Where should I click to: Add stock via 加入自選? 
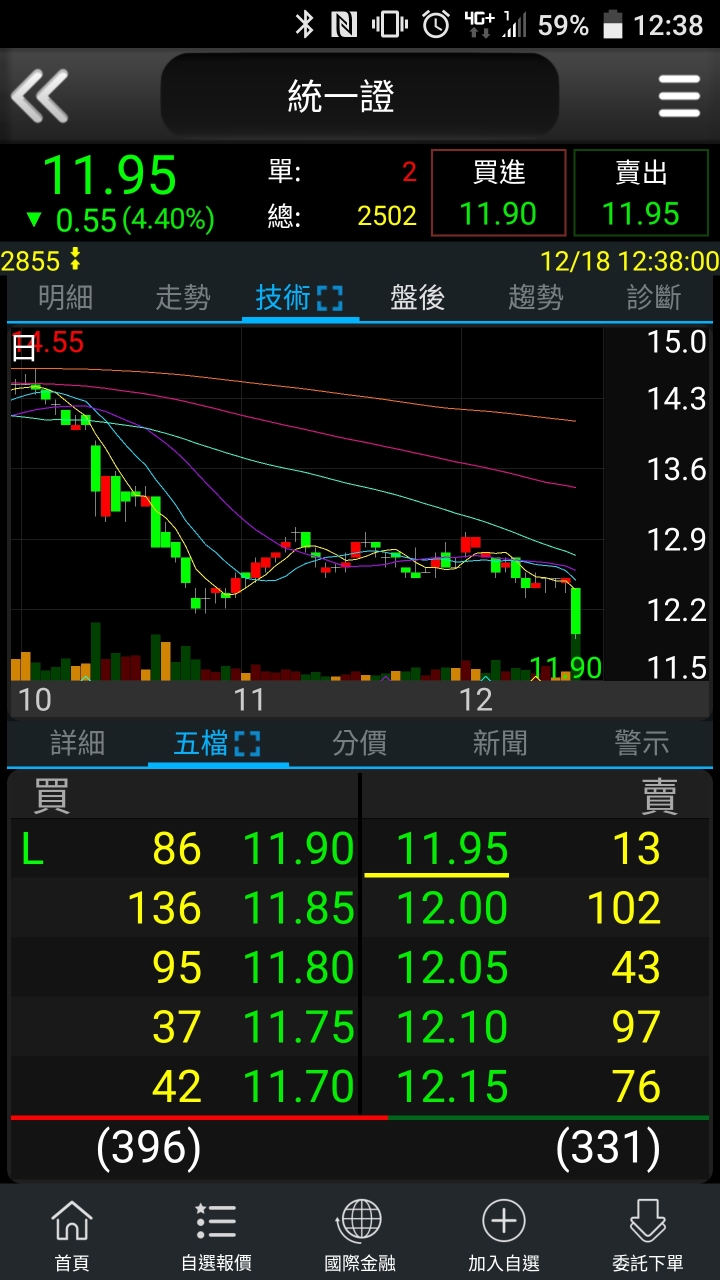503,1235
